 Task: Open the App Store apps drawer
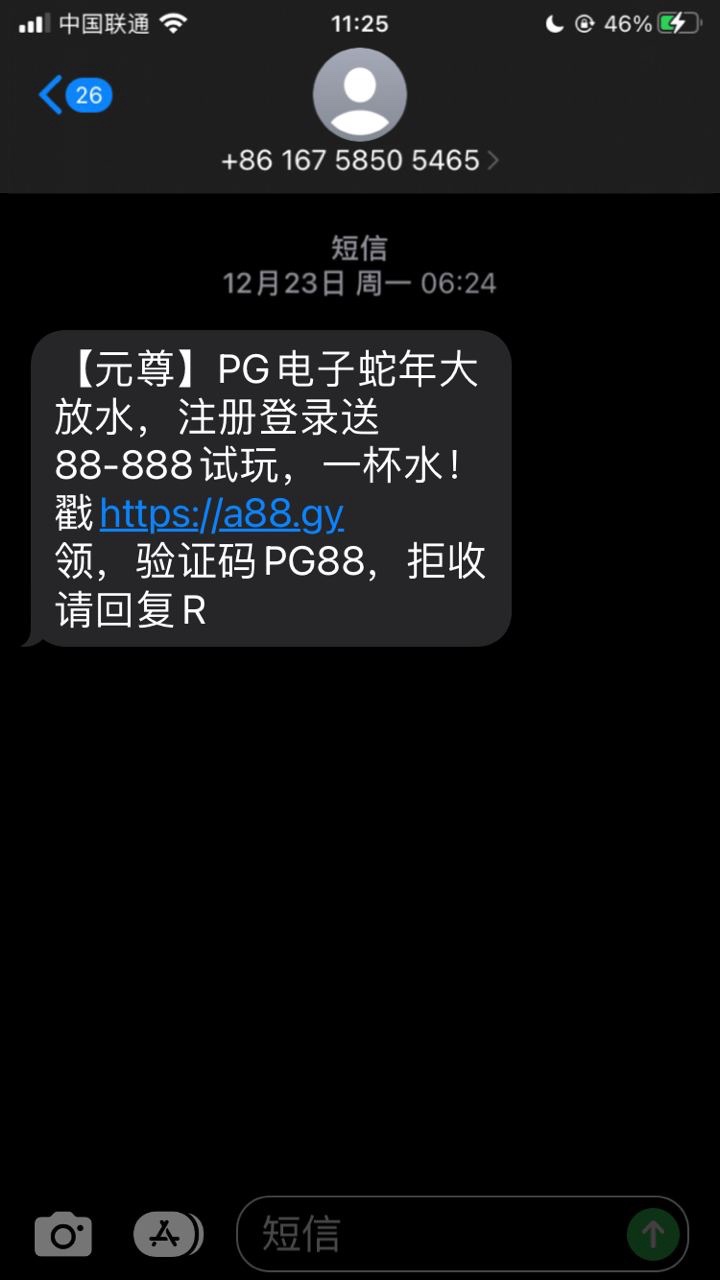(x=167, y=1235)
